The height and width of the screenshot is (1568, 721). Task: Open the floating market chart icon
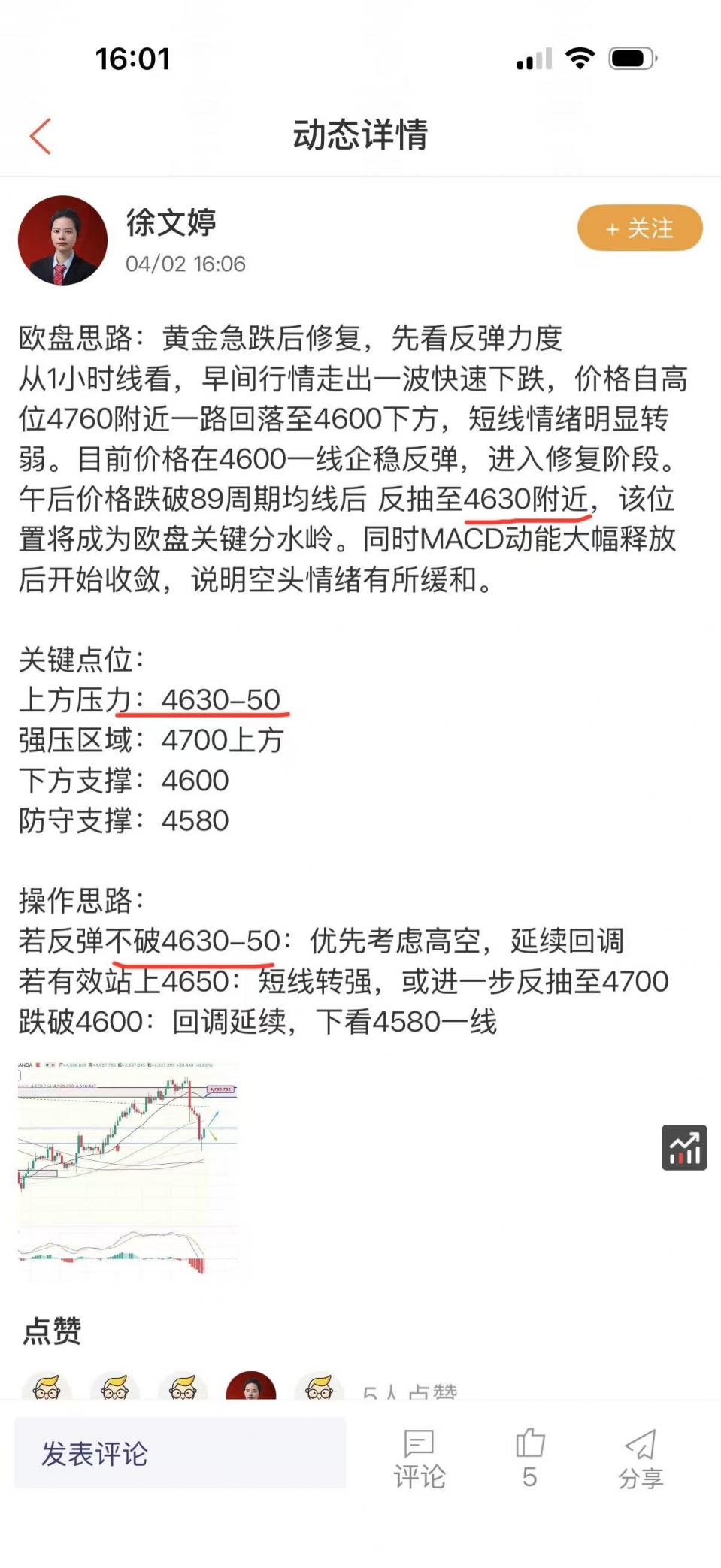coord(683,1147)
